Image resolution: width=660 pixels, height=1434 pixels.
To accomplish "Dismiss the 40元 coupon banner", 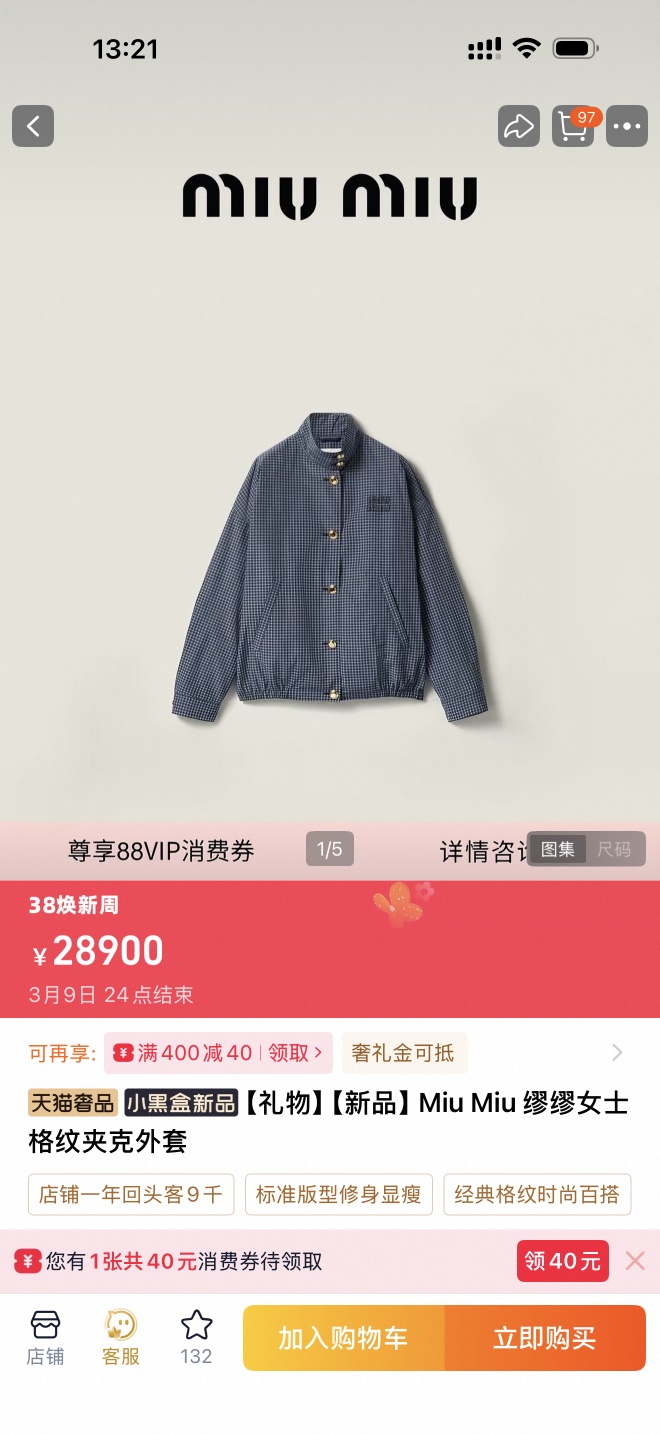I will 635,1261.
